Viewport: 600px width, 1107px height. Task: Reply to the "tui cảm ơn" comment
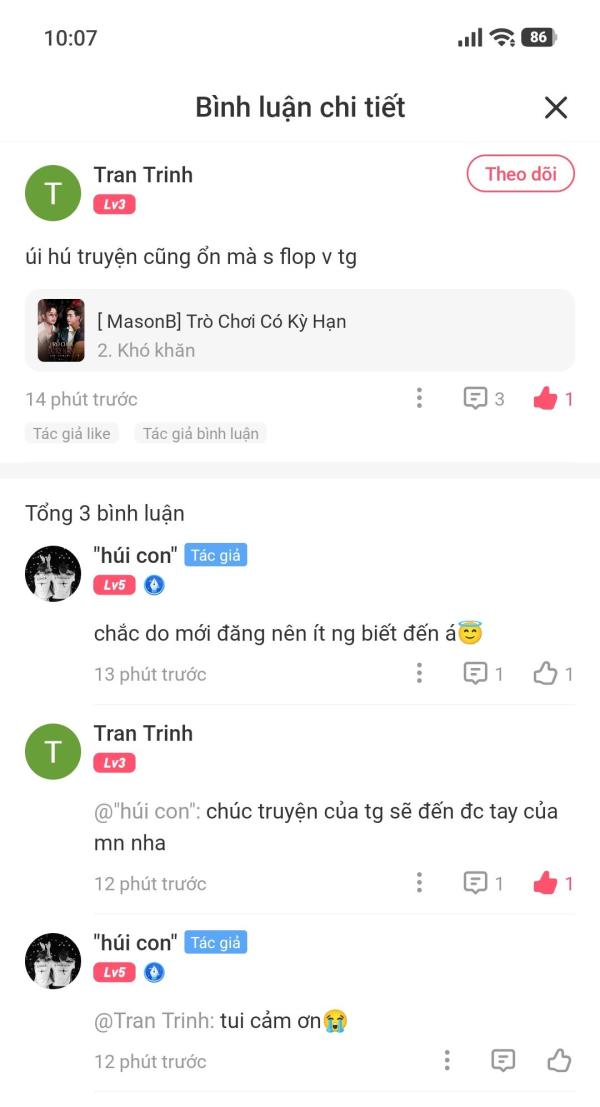503,1060
